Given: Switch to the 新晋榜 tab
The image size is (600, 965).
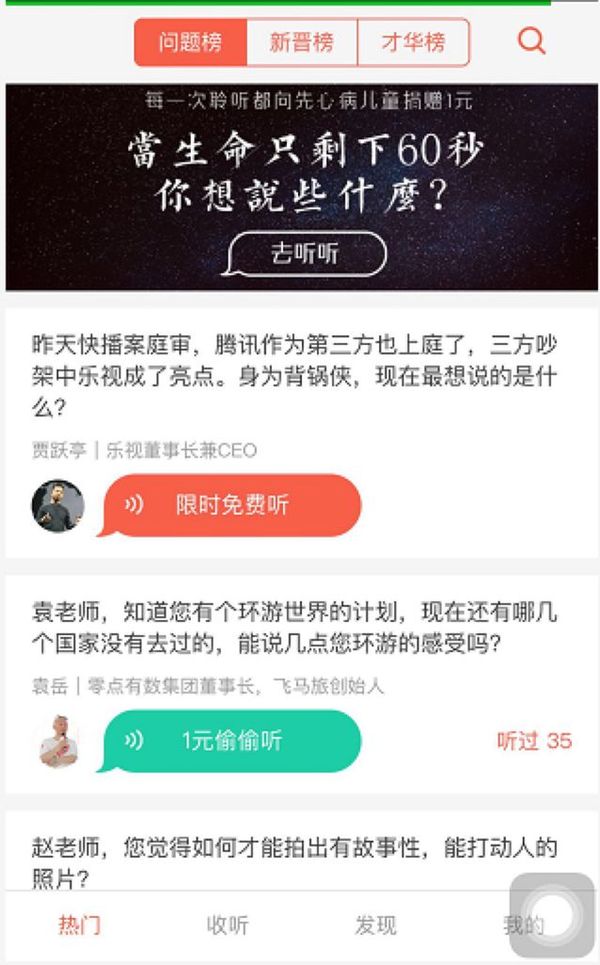Looking at the screenshot, I should point(301,42).
